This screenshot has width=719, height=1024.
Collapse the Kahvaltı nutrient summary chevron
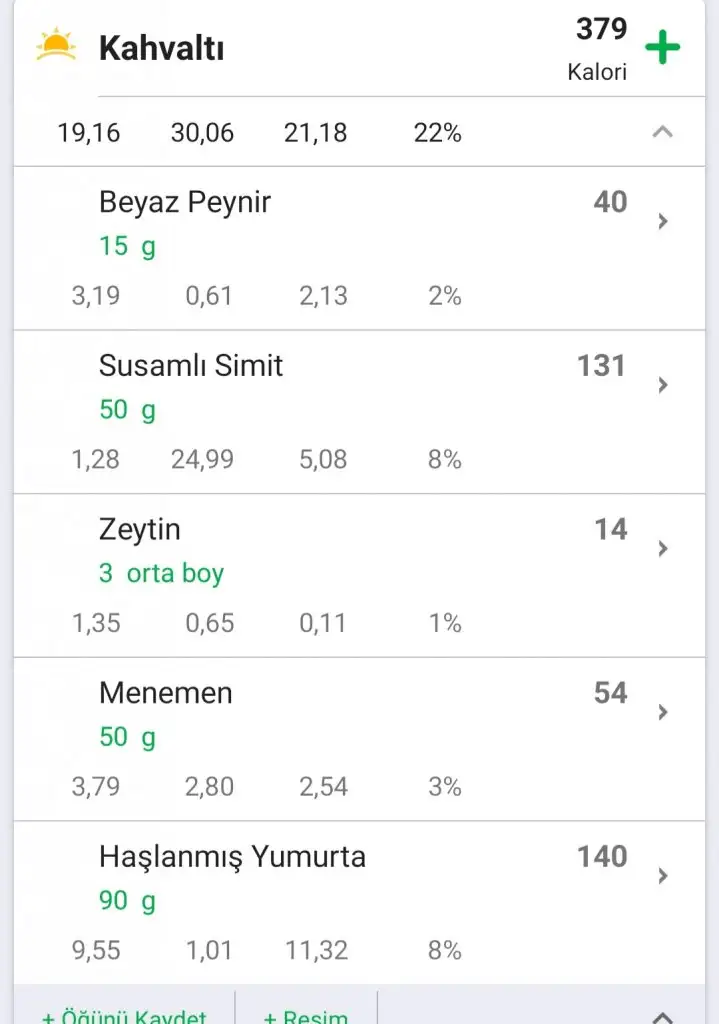pyautogui.click(x=662, y=132)
